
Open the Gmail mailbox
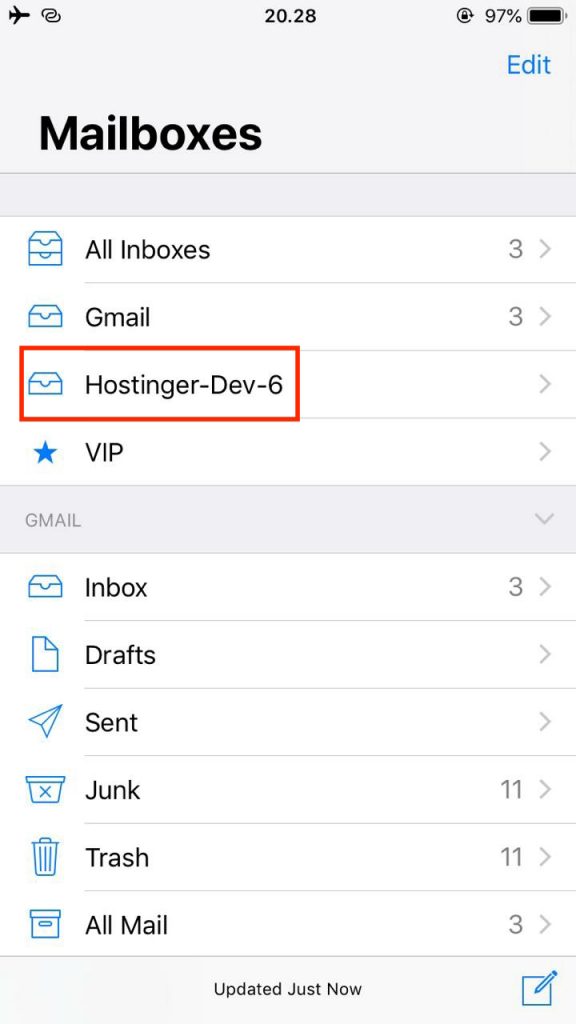point(288,317)
